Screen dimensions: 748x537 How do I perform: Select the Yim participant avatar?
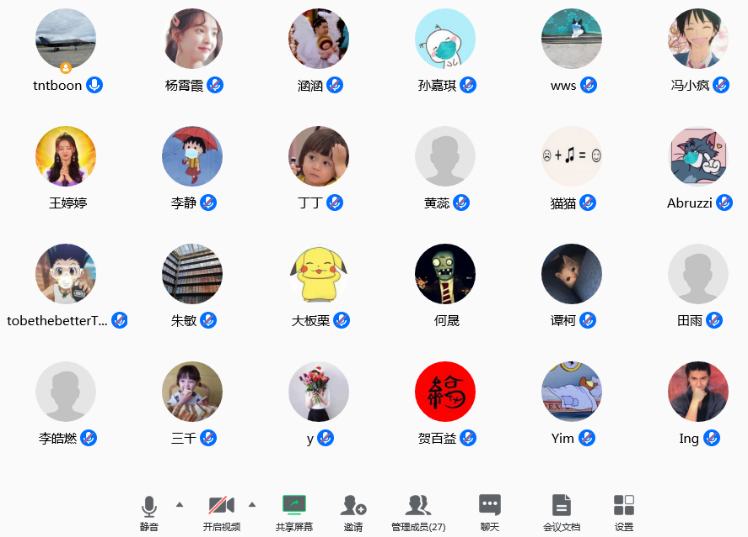[x=571, y=392]
